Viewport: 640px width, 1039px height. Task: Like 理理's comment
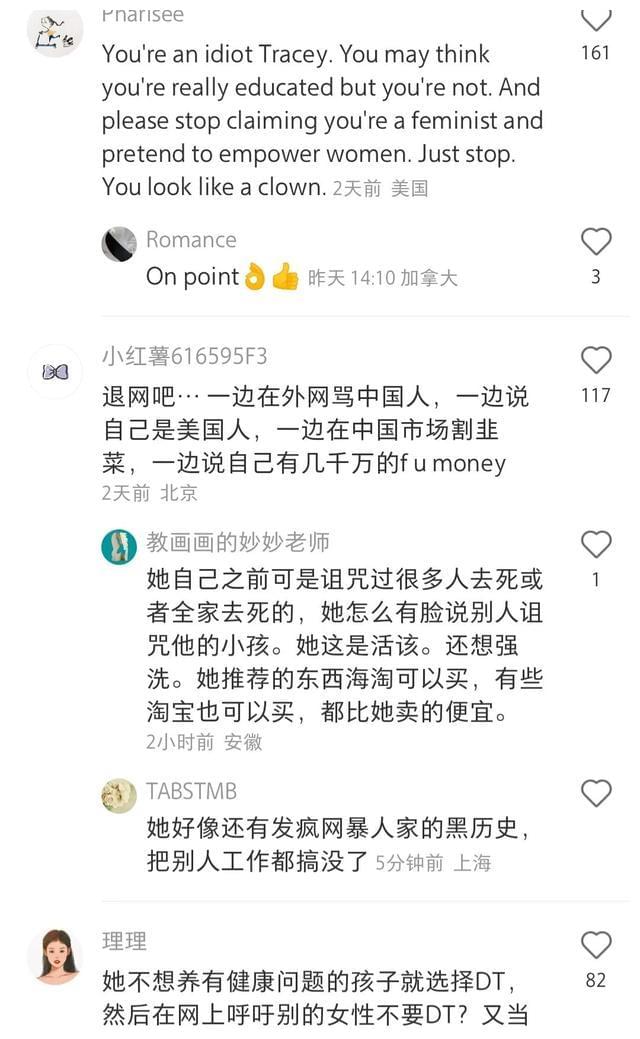pos(596,944)
